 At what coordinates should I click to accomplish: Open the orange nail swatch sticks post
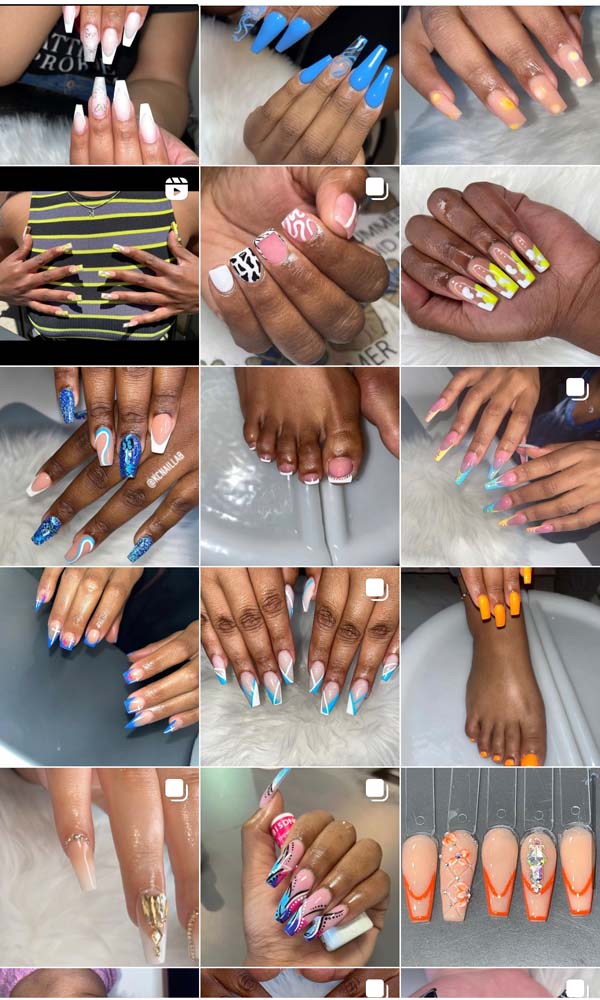[500, 867]
